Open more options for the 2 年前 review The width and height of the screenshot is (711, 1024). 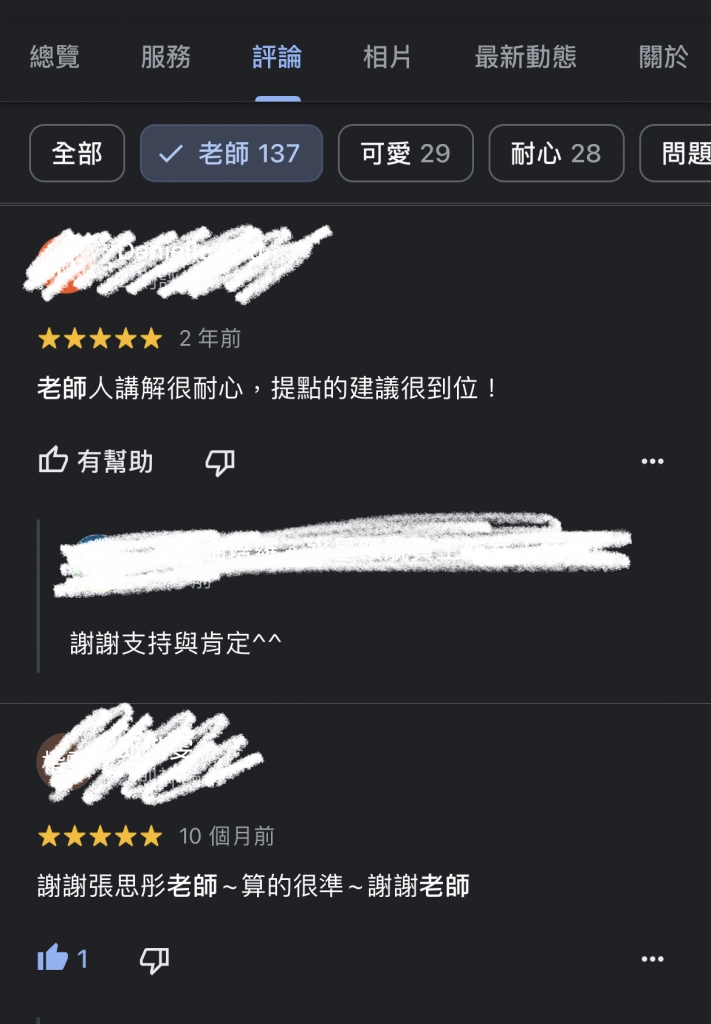tap(652, 461)
